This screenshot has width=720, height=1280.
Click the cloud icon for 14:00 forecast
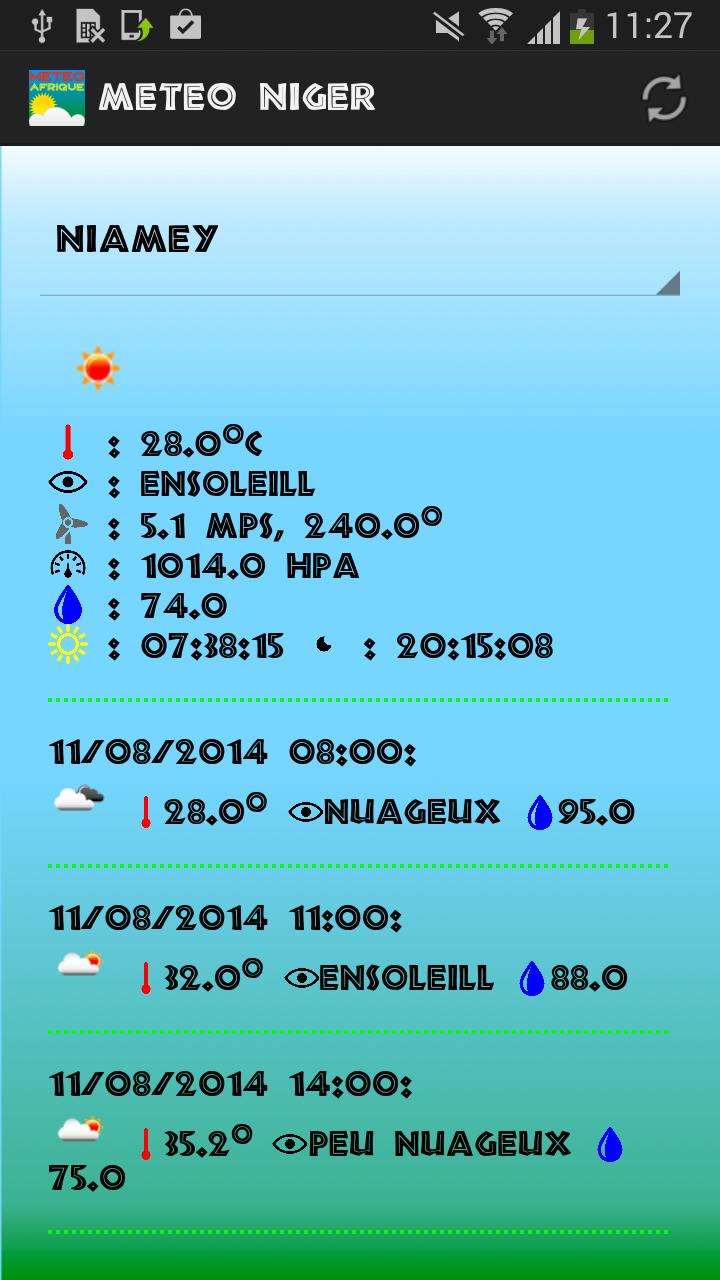click(80, 1128)
